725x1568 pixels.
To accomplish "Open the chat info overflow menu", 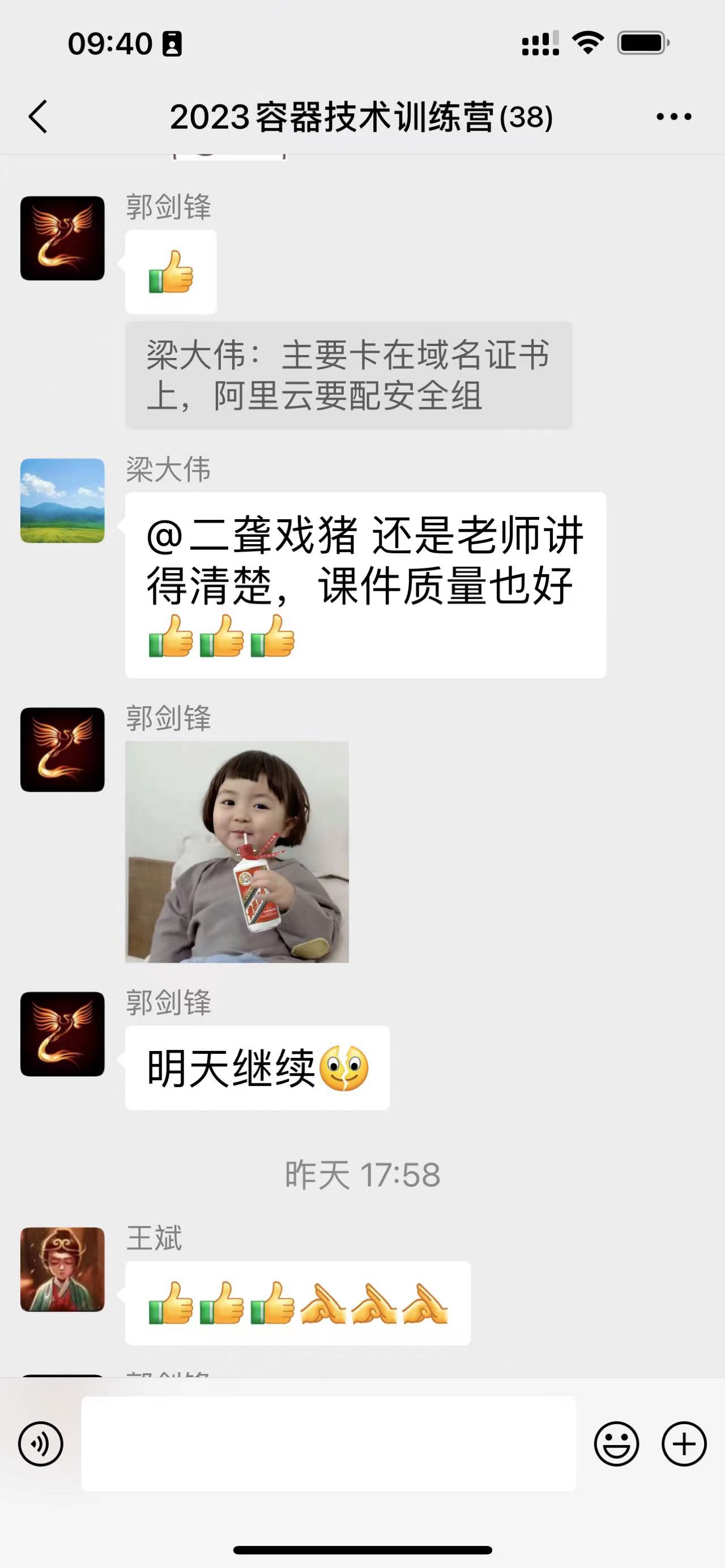I will (x=673, y=116).
